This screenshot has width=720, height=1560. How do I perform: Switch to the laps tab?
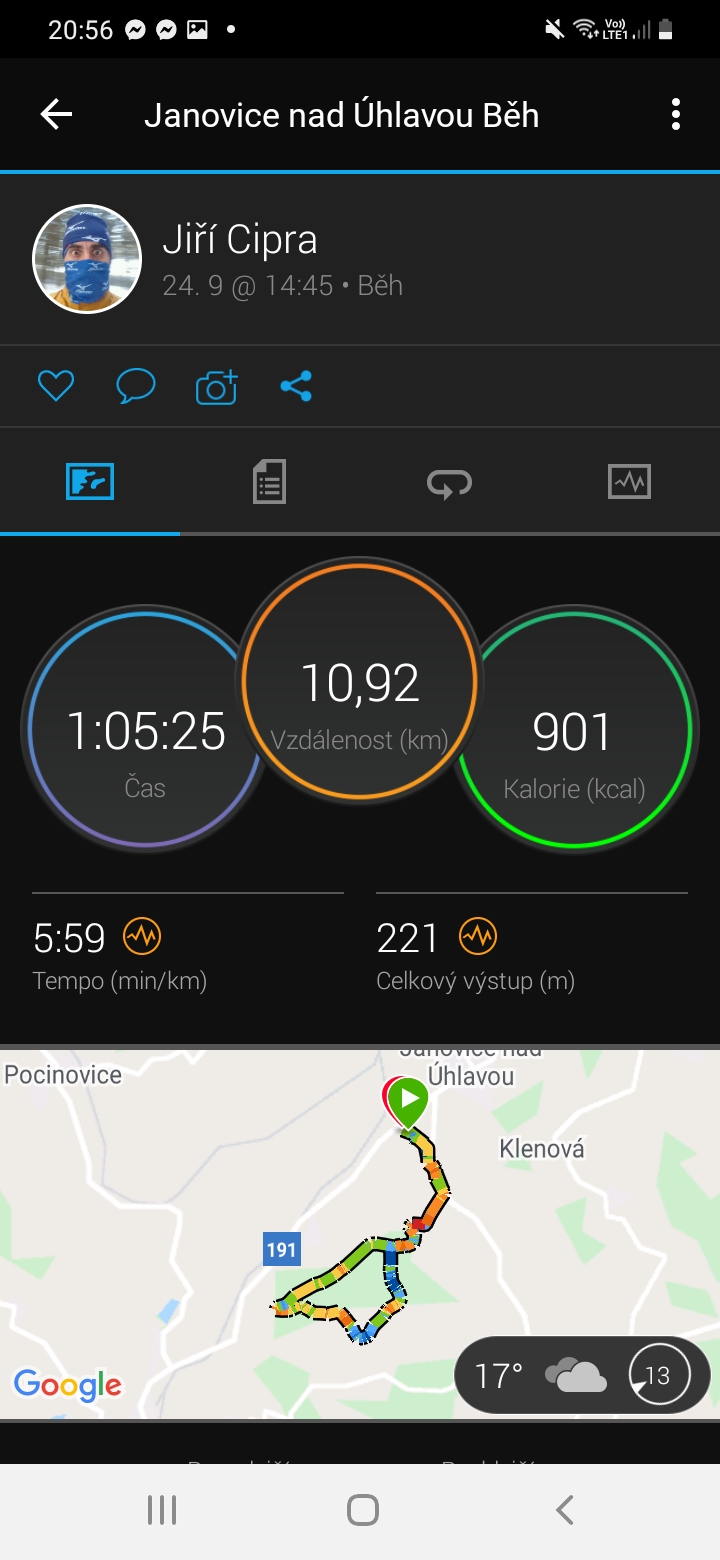click(449, 482)
